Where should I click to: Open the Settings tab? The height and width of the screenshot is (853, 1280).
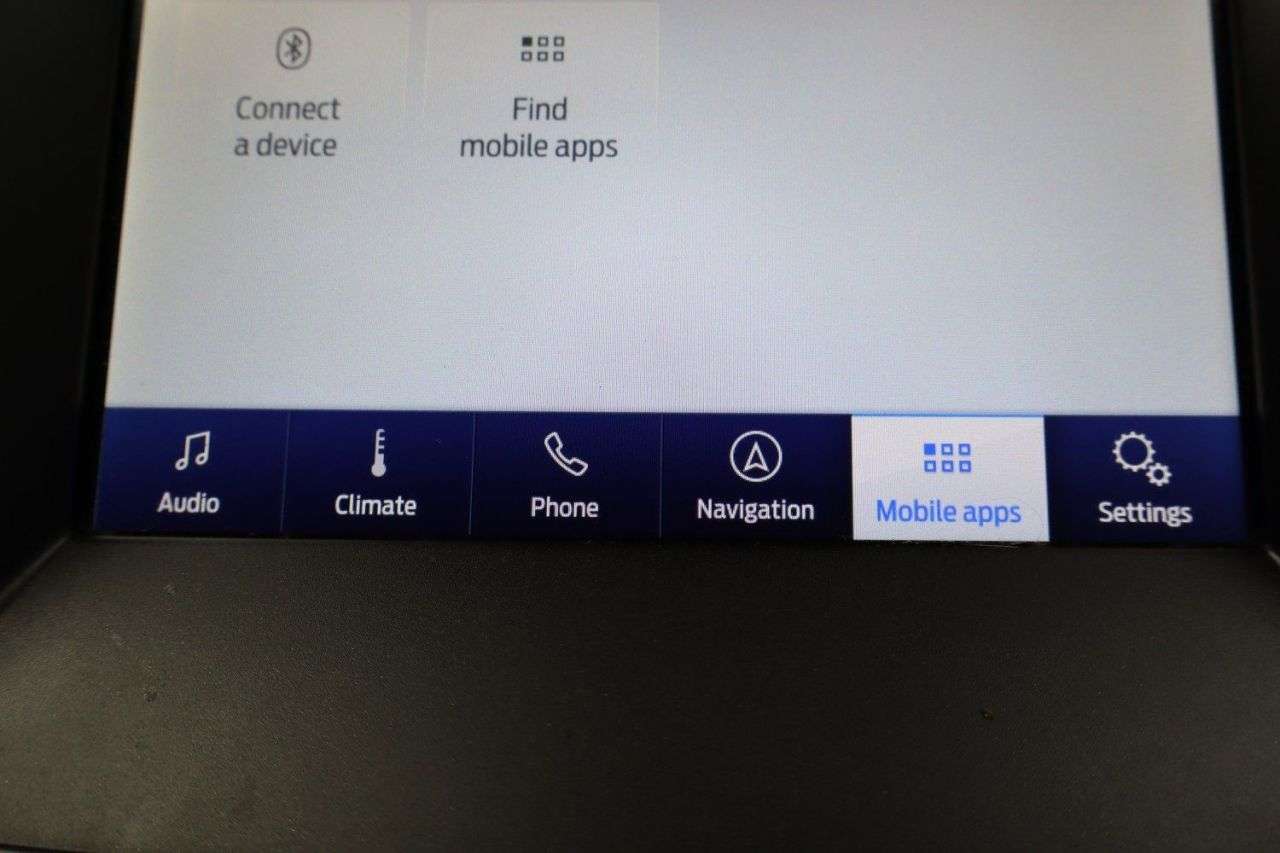coord(1143,481)
